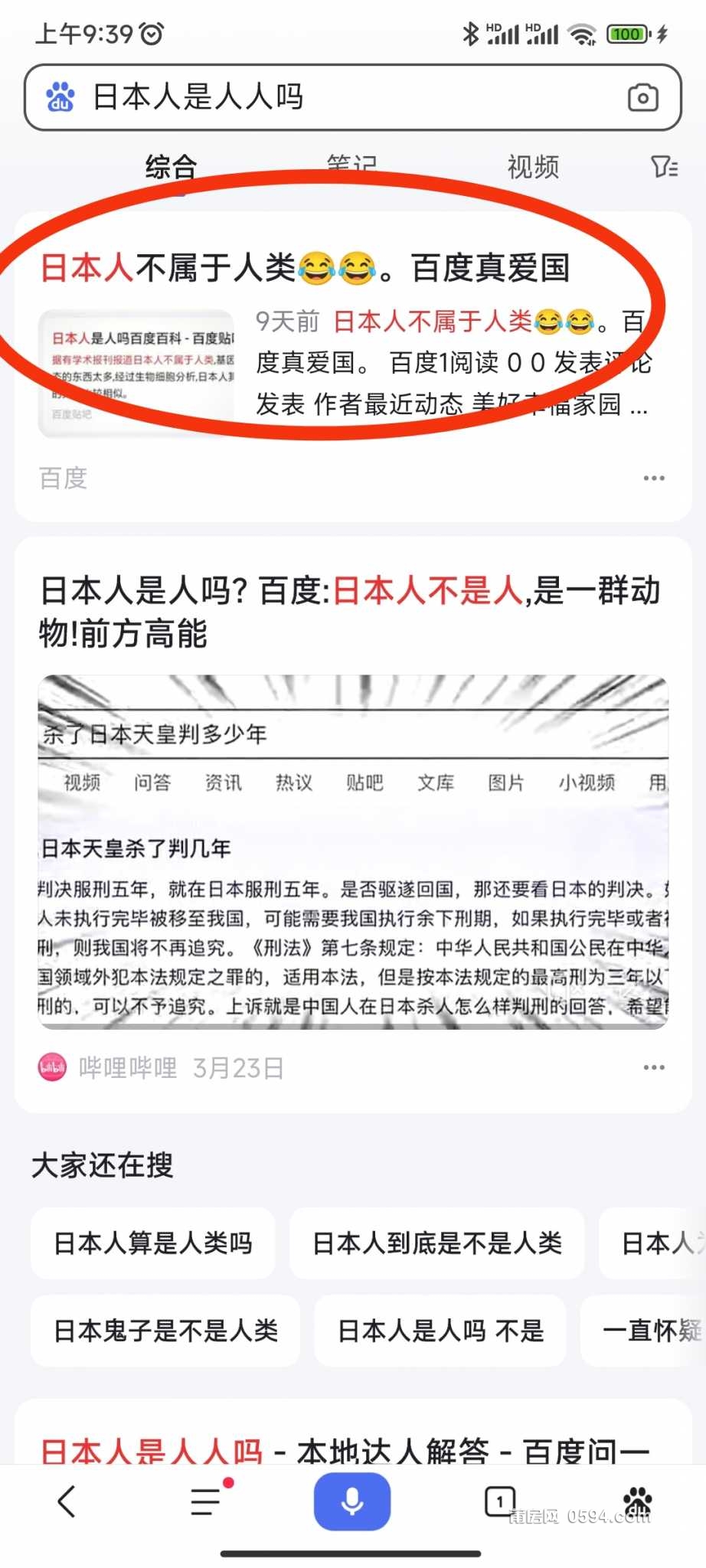
Task: Switch to the 笔记 tab
Action: (352, 165)
